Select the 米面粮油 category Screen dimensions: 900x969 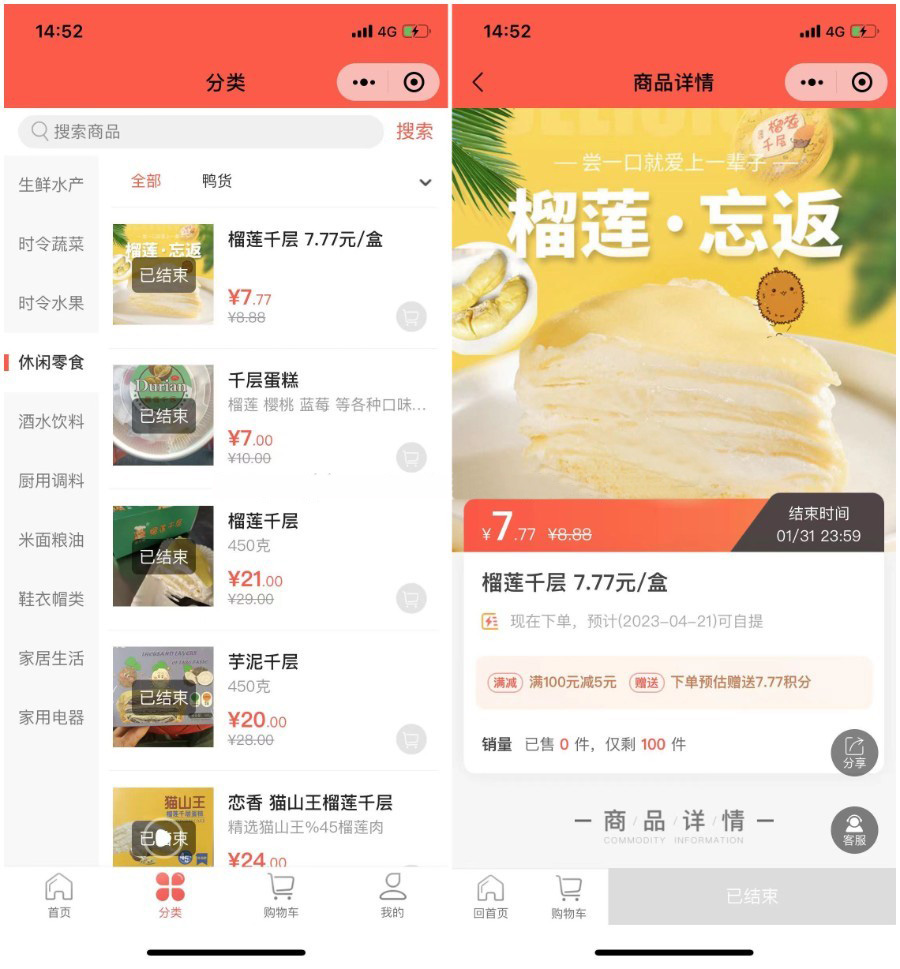coord(51,540)
